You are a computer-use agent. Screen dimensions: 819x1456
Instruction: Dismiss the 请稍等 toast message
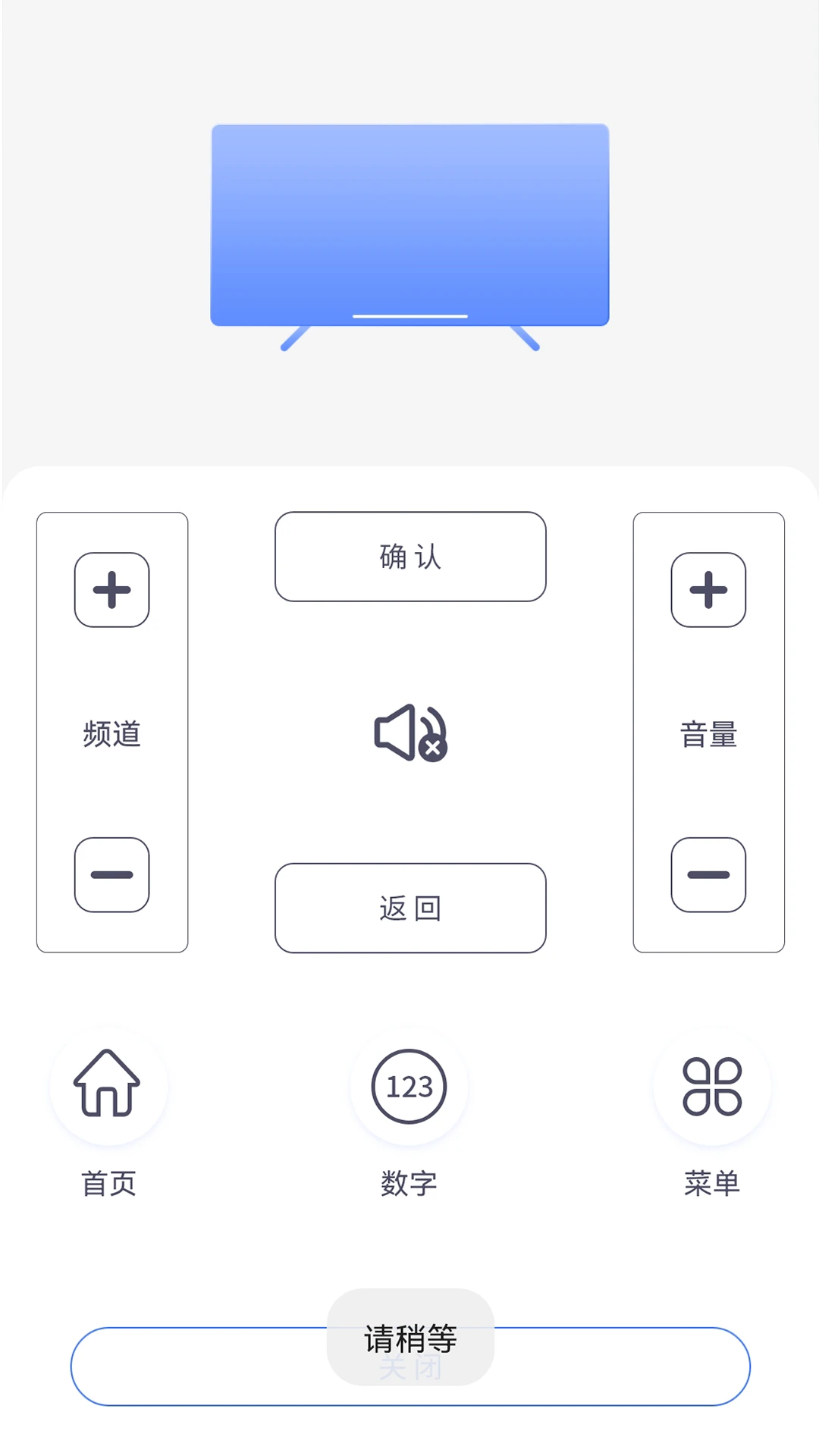click(x=409, y=1339)
